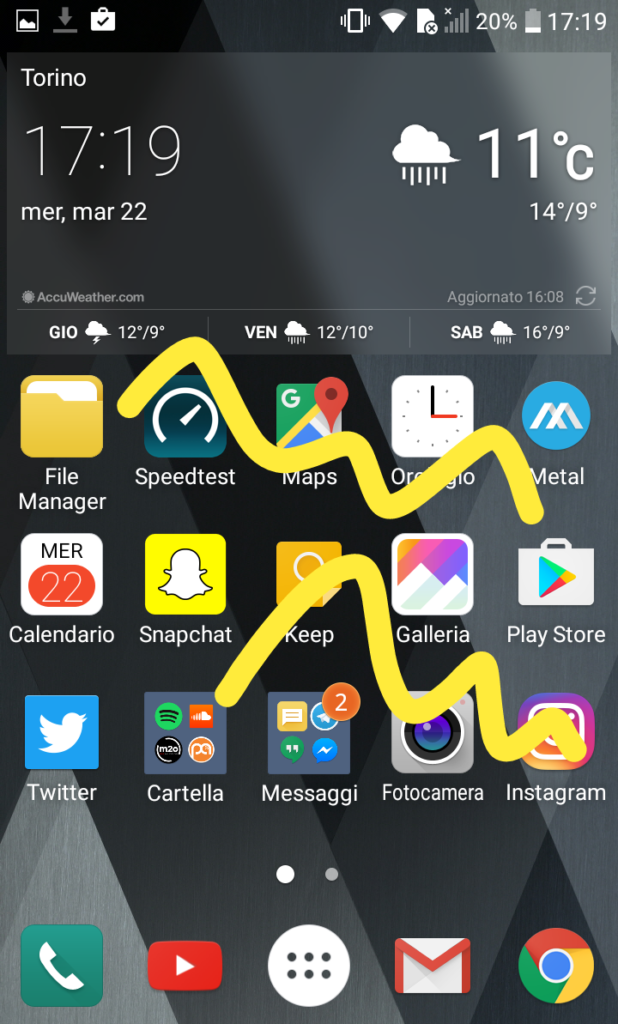Open the Galleria app
618x1024 pixels.
[x=432, y=574]
